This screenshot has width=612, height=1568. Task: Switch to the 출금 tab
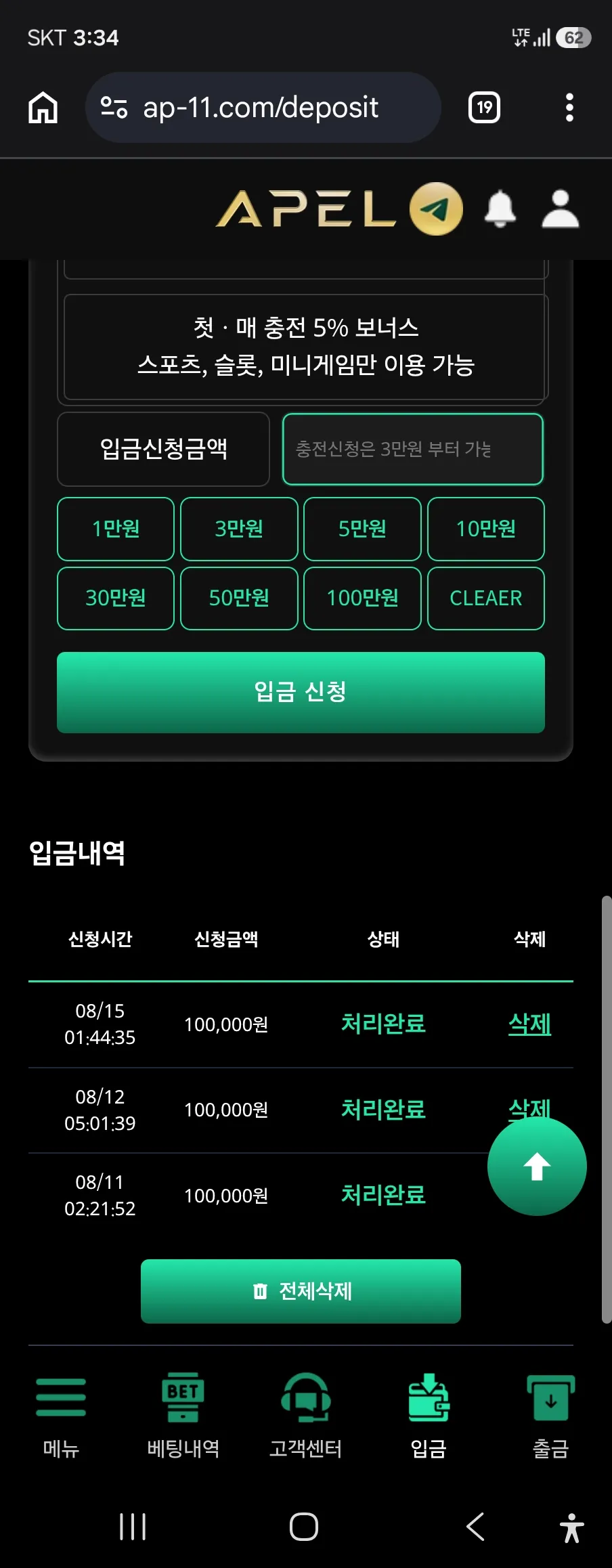pos(550,1415)
